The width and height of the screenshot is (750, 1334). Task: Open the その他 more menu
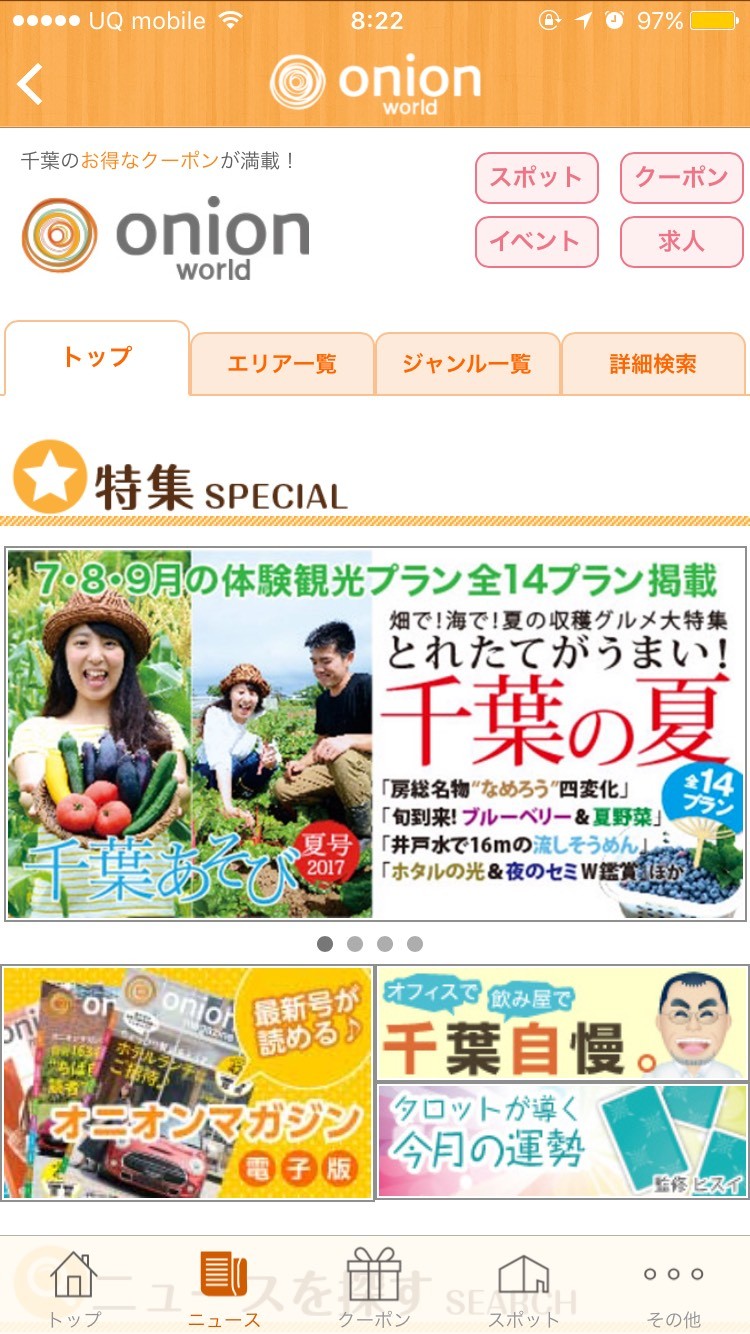(673, 1288)
